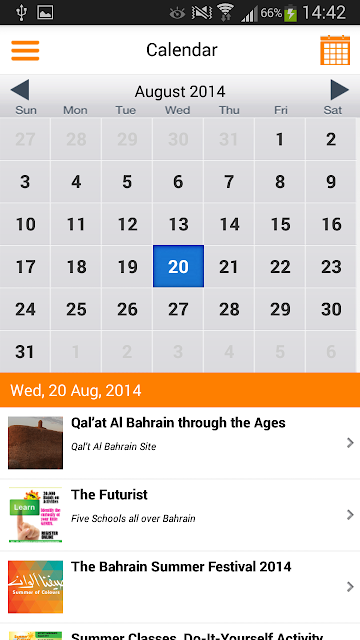Tap the highlighted date 20
Viewport: 360px width, 640px height.
click(178, 267)
